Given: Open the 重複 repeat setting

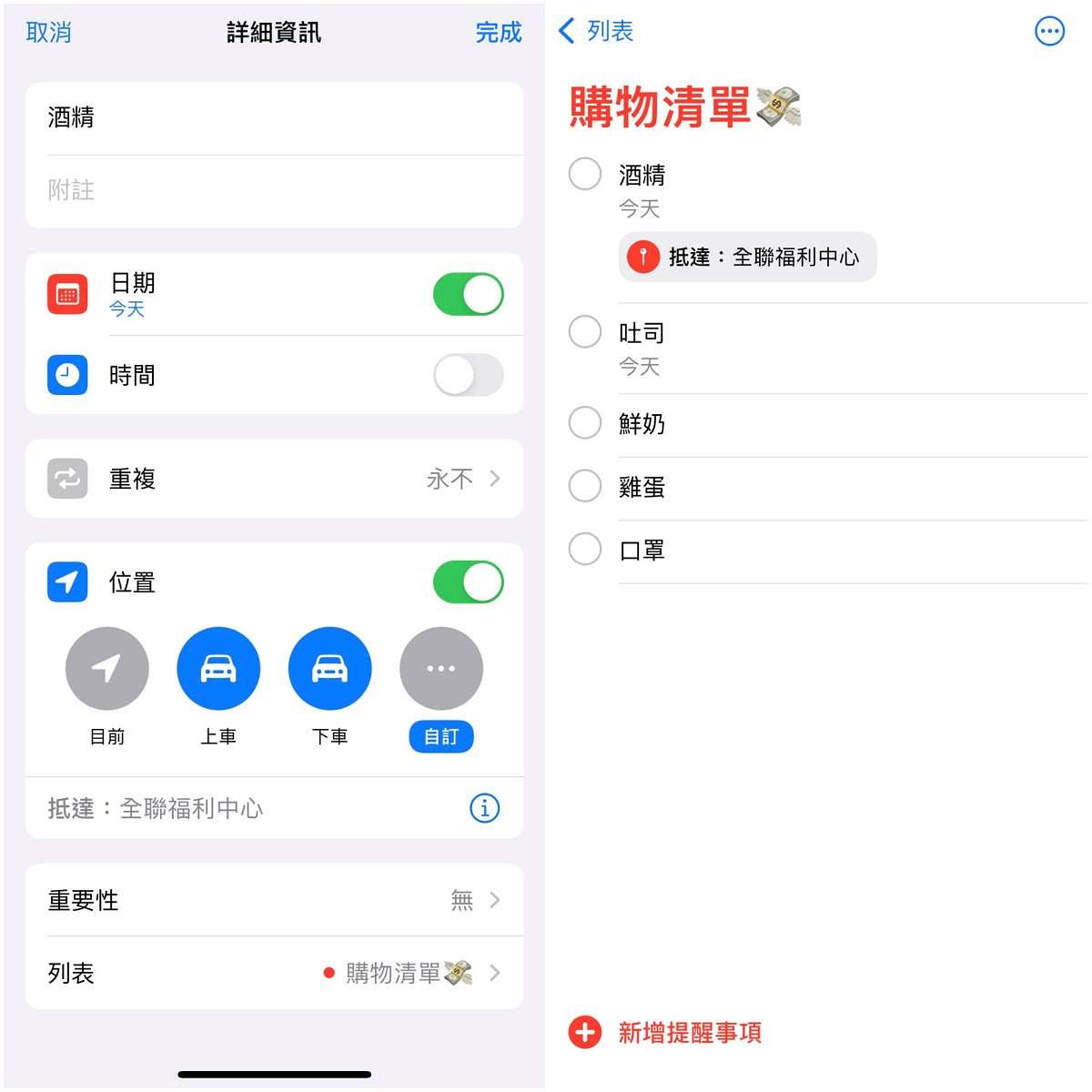Looking at the screenshot, I should point(273,479).
